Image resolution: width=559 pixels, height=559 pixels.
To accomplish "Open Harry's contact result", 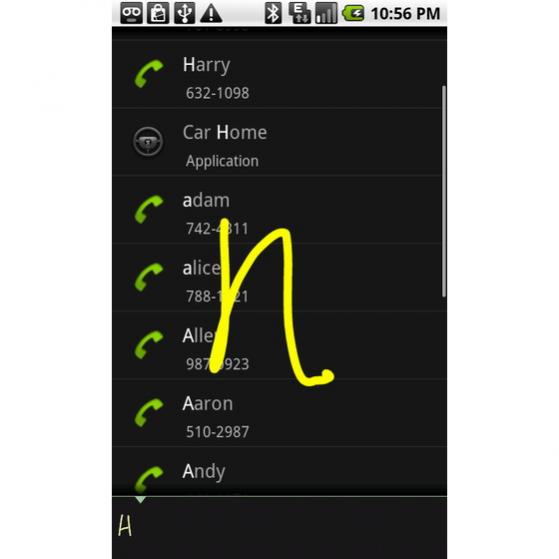I will click(x=279, y=74).
